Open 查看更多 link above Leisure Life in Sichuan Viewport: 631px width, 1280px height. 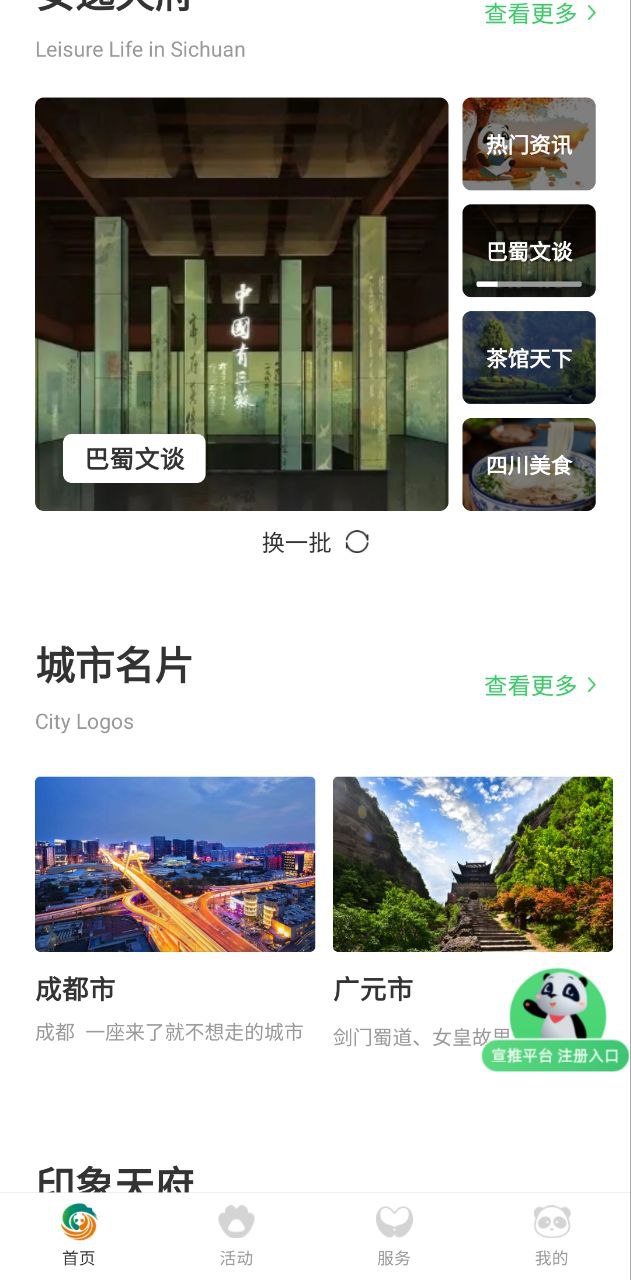[540, 14]
